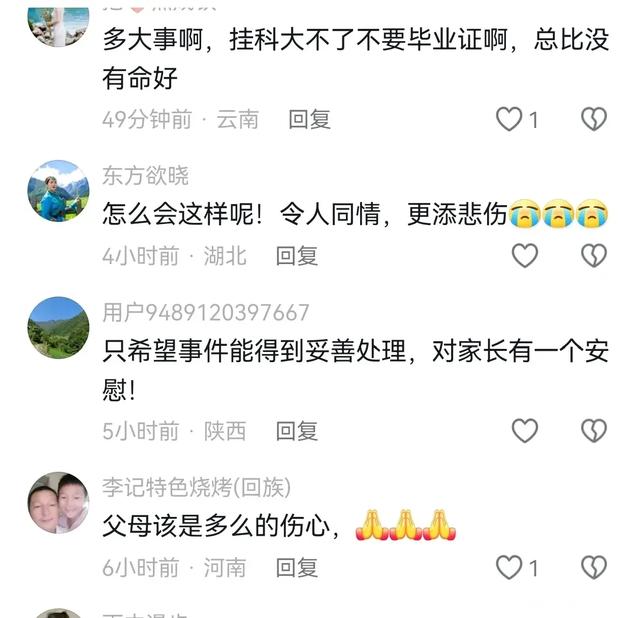The height and width of the screenshot is (618, 640).
Task: View 李记特色烧烤(回族) profile picture
Action: (x=58, y=503)
